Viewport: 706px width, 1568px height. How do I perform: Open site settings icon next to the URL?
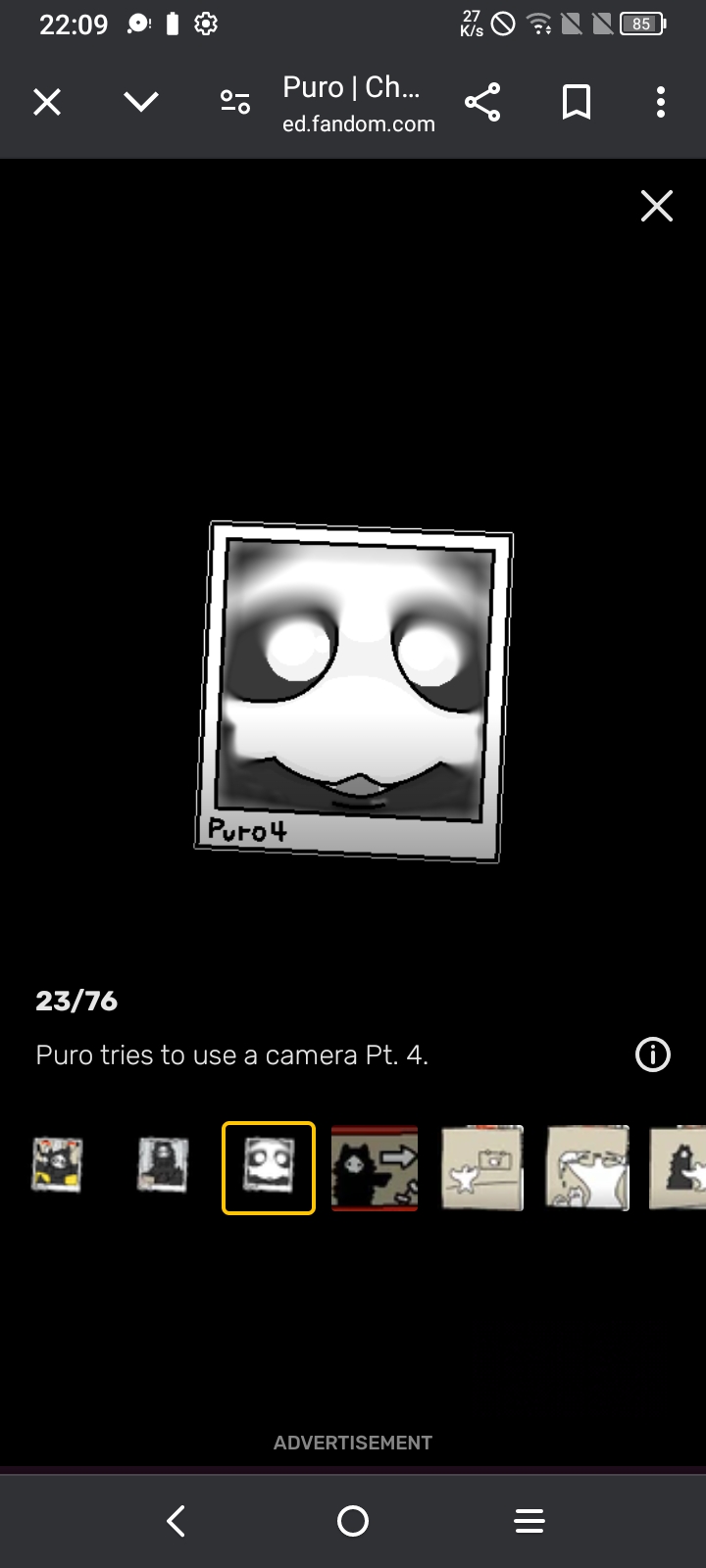pos(235,102)
